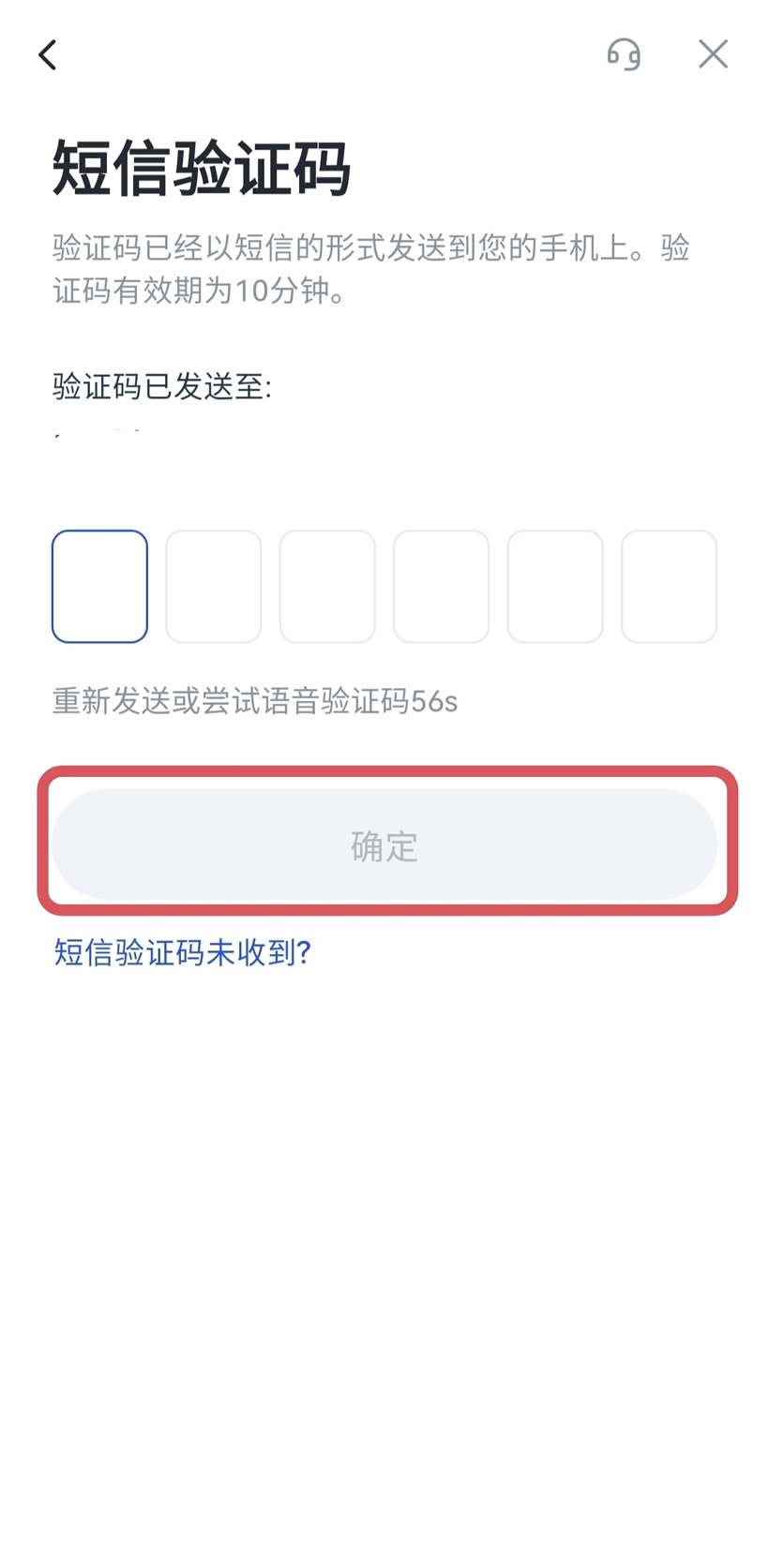Select the fifth verification digit box

coord(555,586)
